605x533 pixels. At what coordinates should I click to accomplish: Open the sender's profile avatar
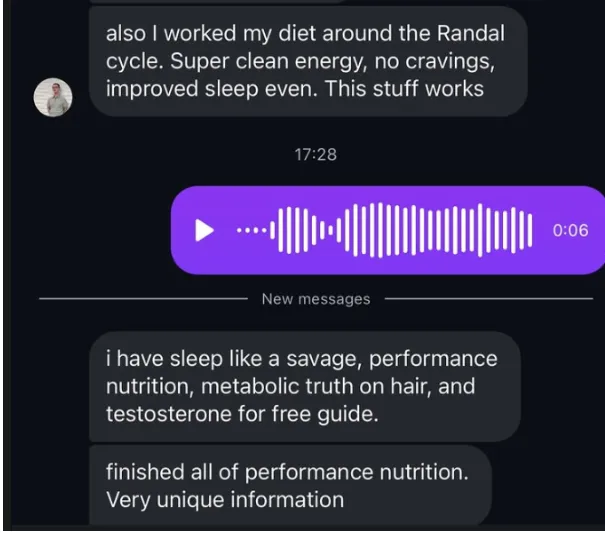click(53, 97)
